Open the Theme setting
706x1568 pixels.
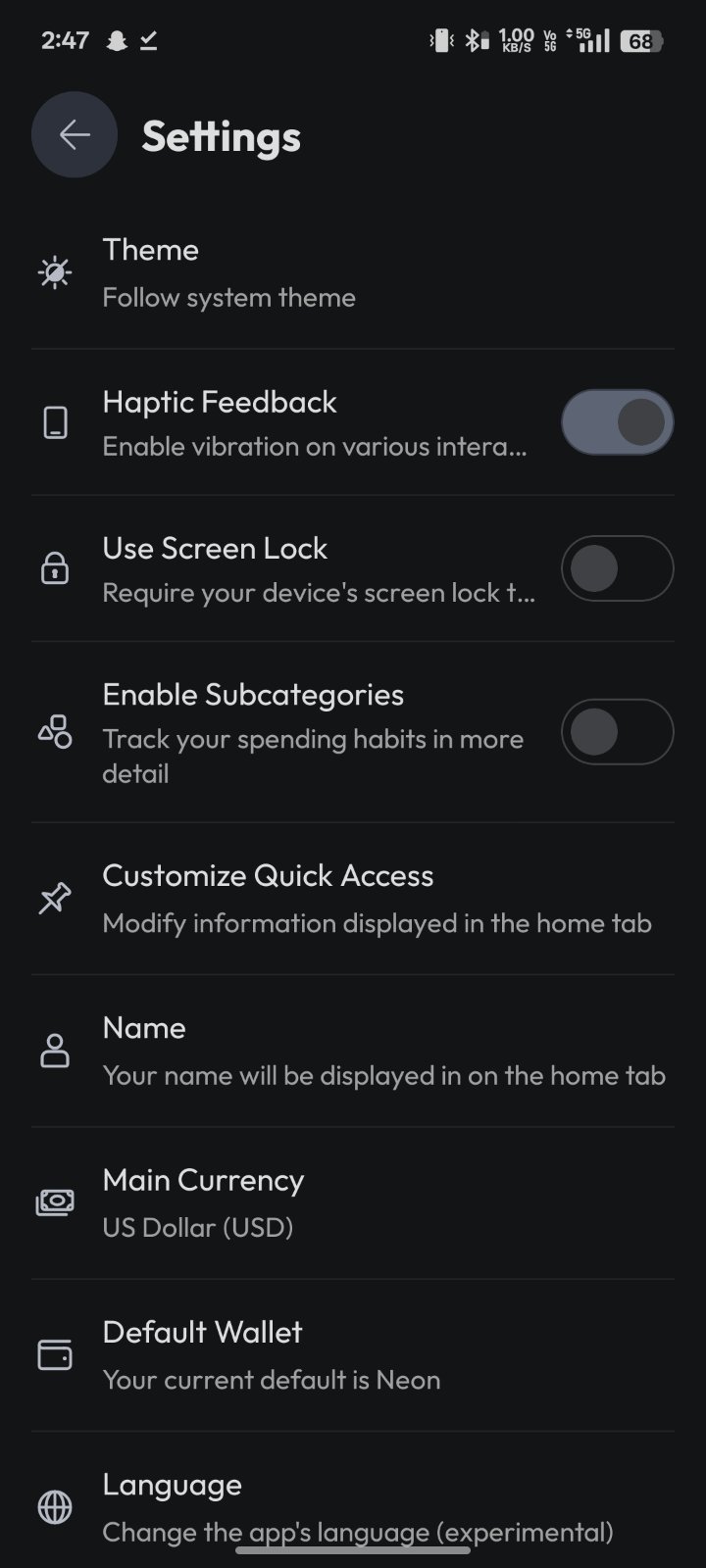[x=353, y=272]
